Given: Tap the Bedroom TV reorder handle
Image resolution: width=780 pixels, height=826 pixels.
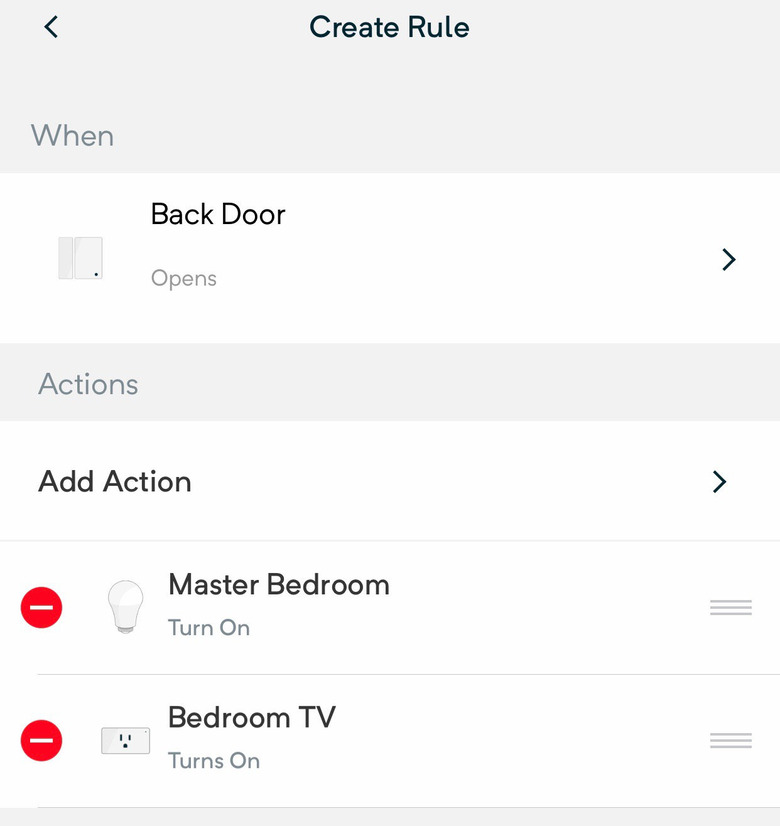Looking at the screenshot, I should pyautogui.click(x=730, y=740).
